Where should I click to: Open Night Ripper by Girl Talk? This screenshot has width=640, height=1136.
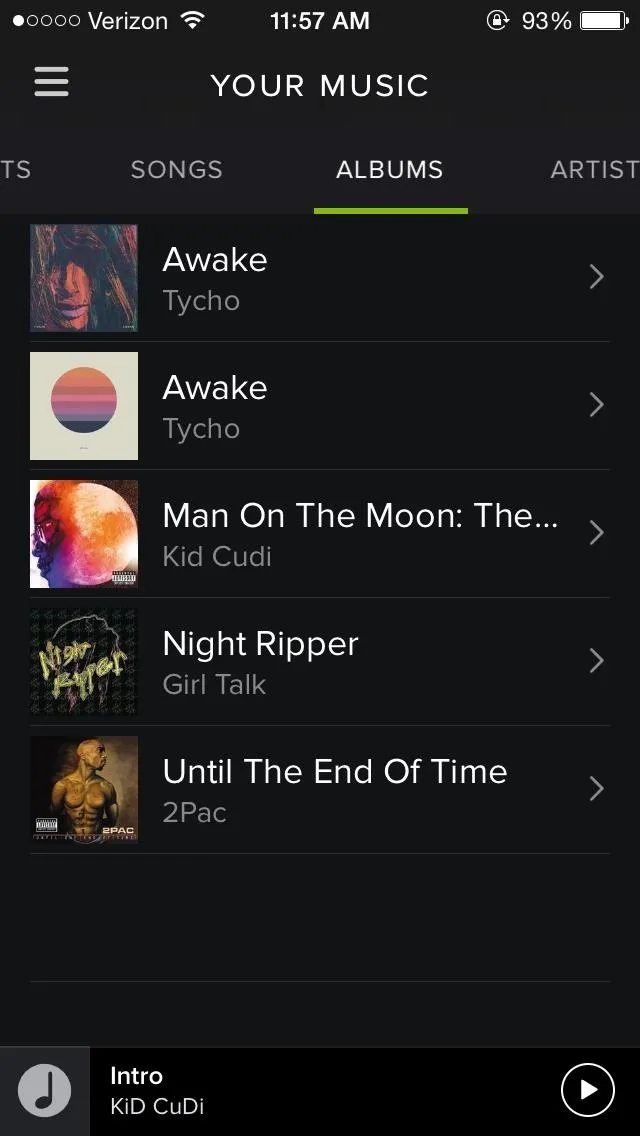click(320, 661)
